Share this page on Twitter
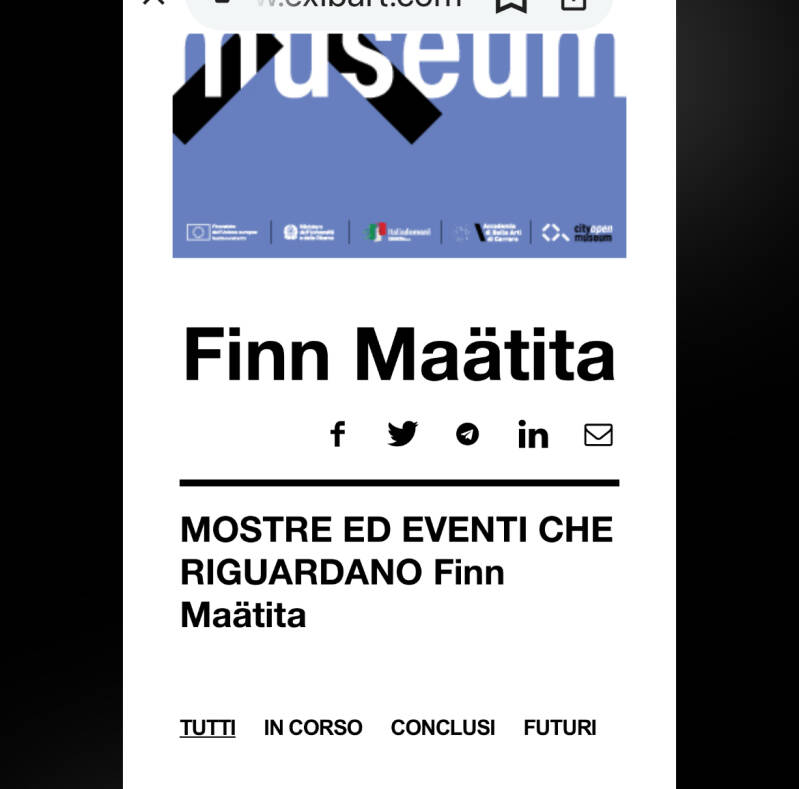The height and width of the screenshot is (789, 799). click(x=402, y=434)
